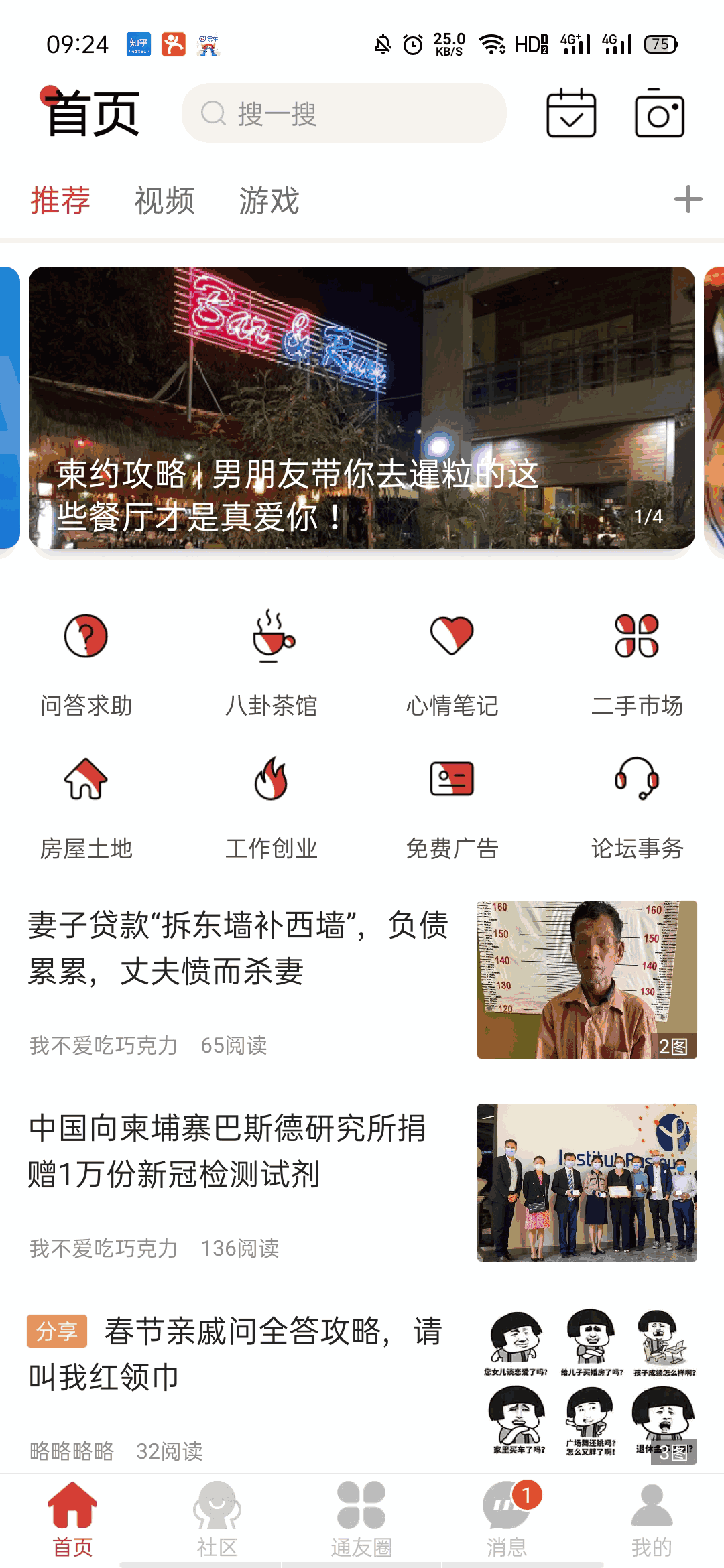Open the camera posting icon
724x1568 pixels.
click(x=660, y=113)
